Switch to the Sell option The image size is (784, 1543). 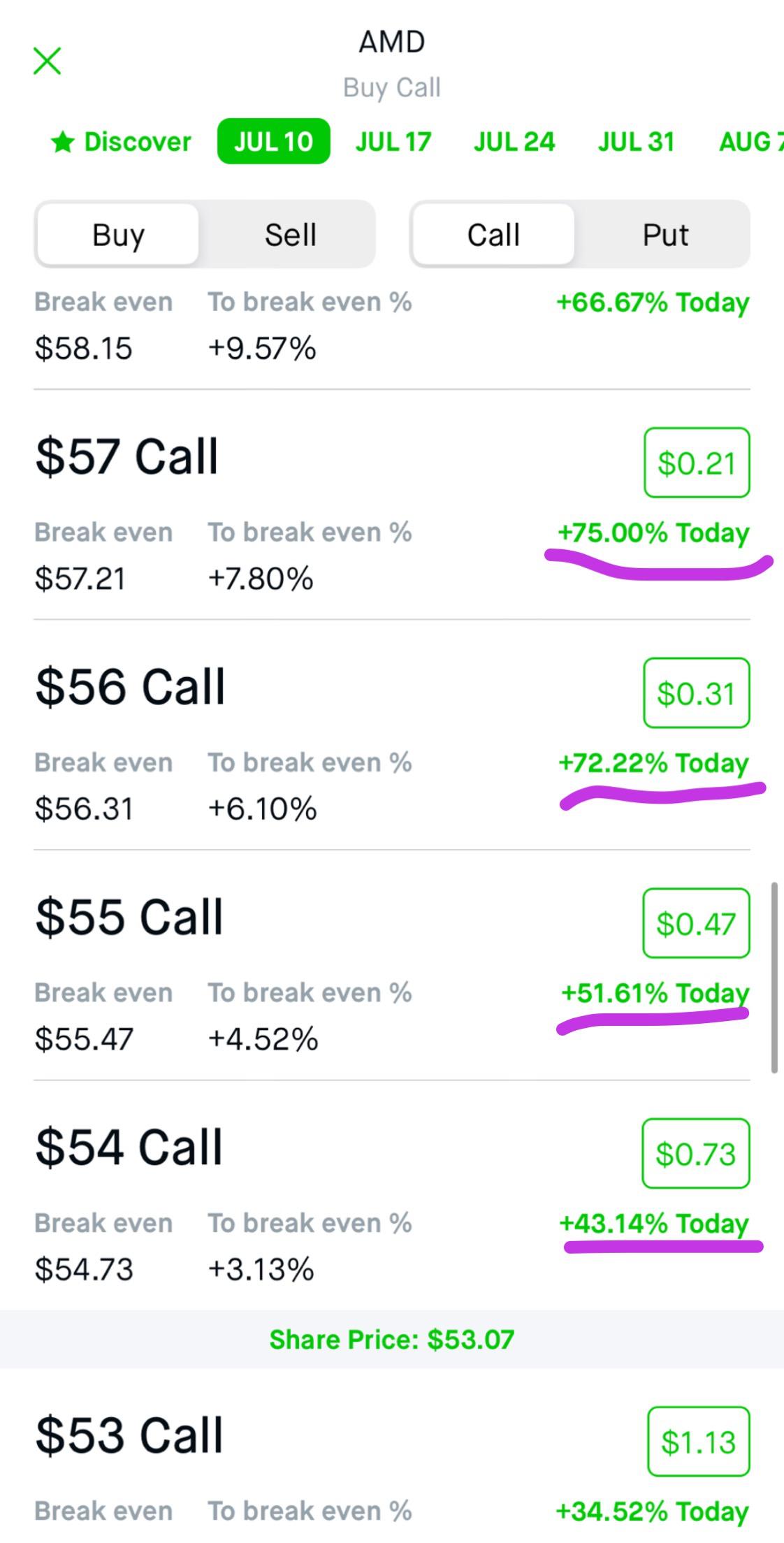tap(290, 234)
